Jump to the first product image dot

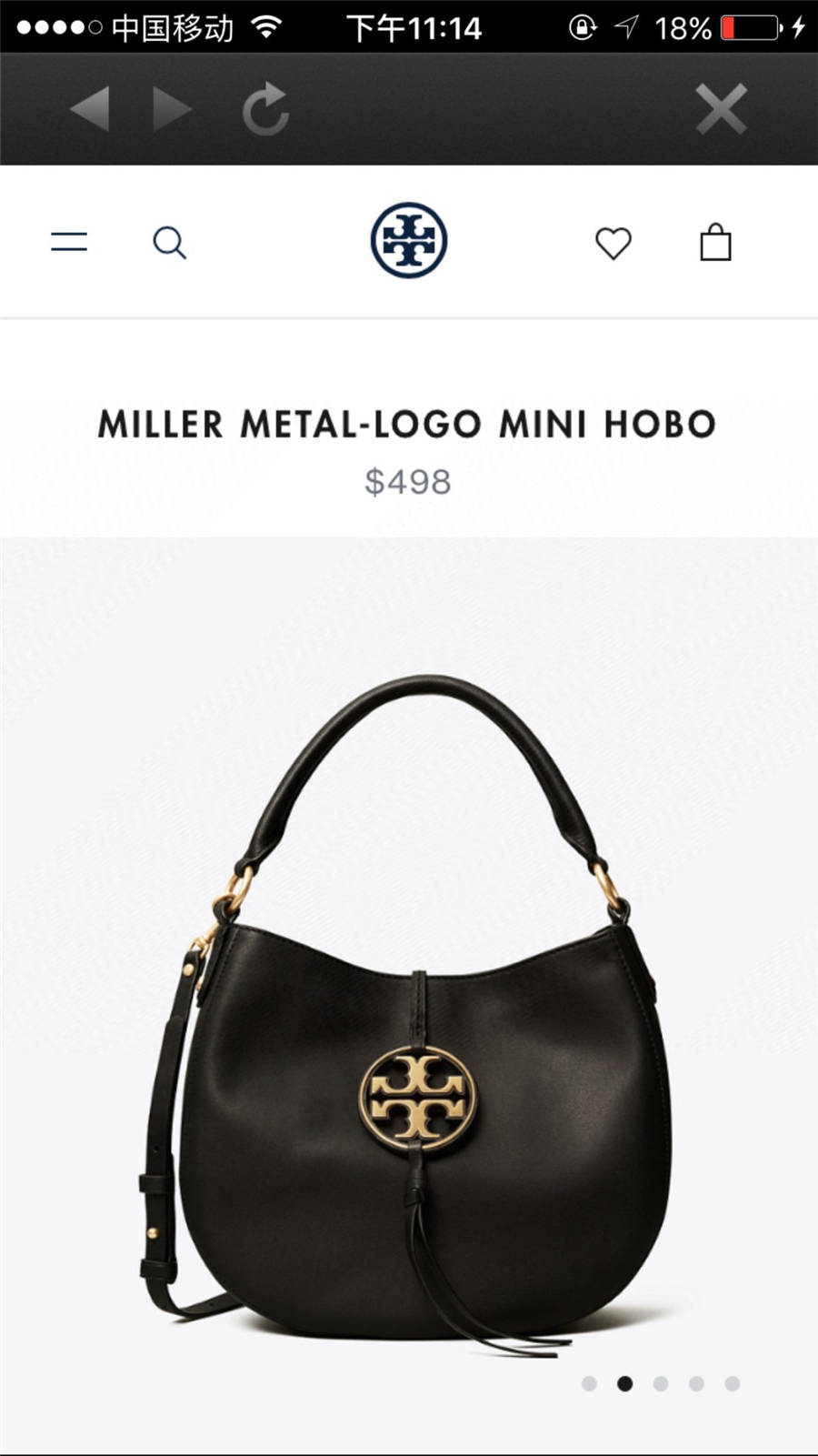point(589,1383)
